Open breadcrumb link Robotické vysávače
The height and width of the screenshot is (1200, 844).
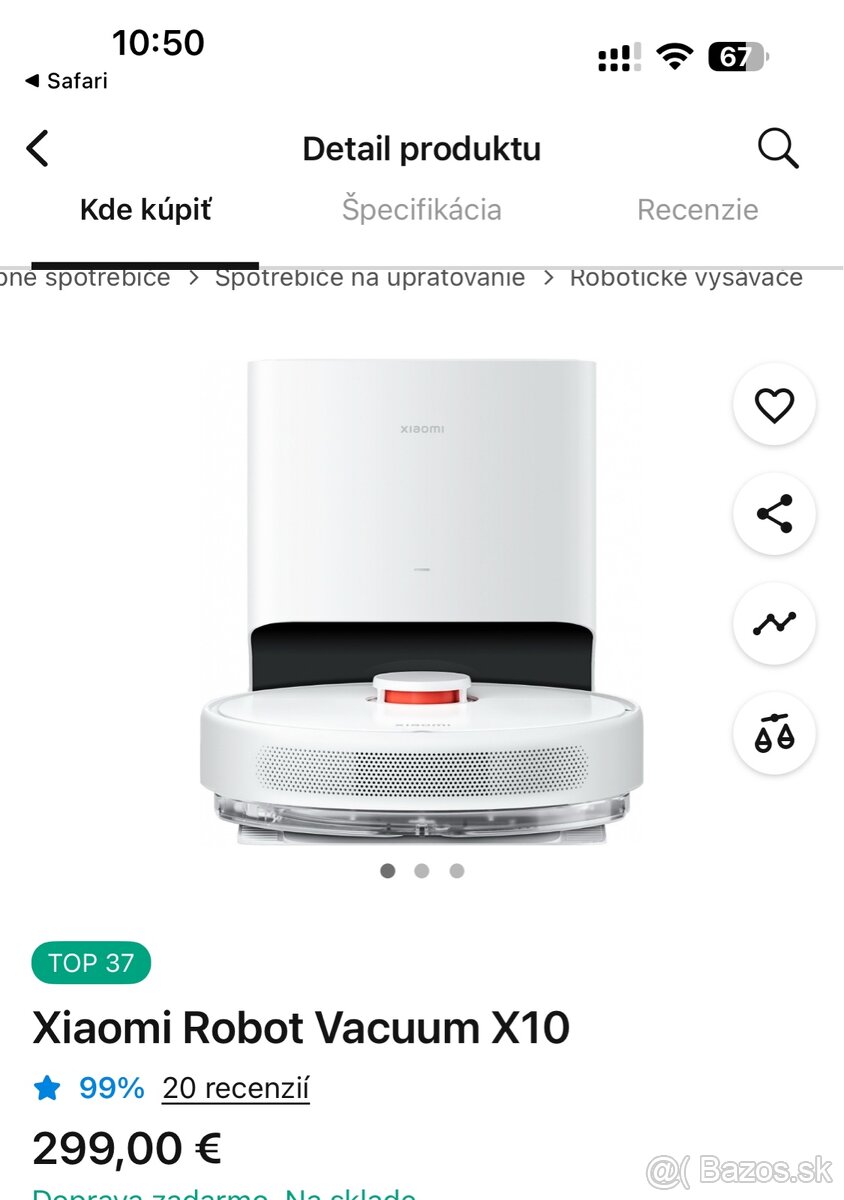tap(686, 277)
